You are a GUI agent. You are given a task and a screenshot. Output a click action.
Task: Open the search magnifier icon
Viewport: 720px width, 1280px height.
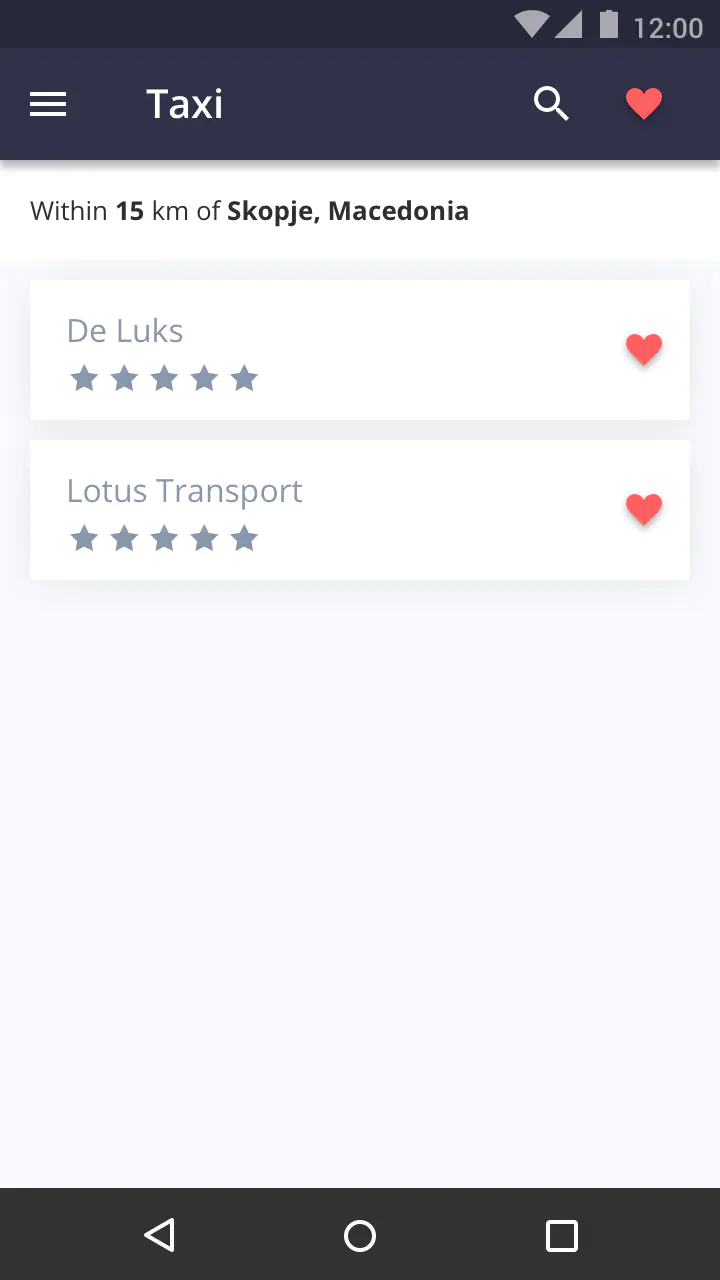(551, 104)
